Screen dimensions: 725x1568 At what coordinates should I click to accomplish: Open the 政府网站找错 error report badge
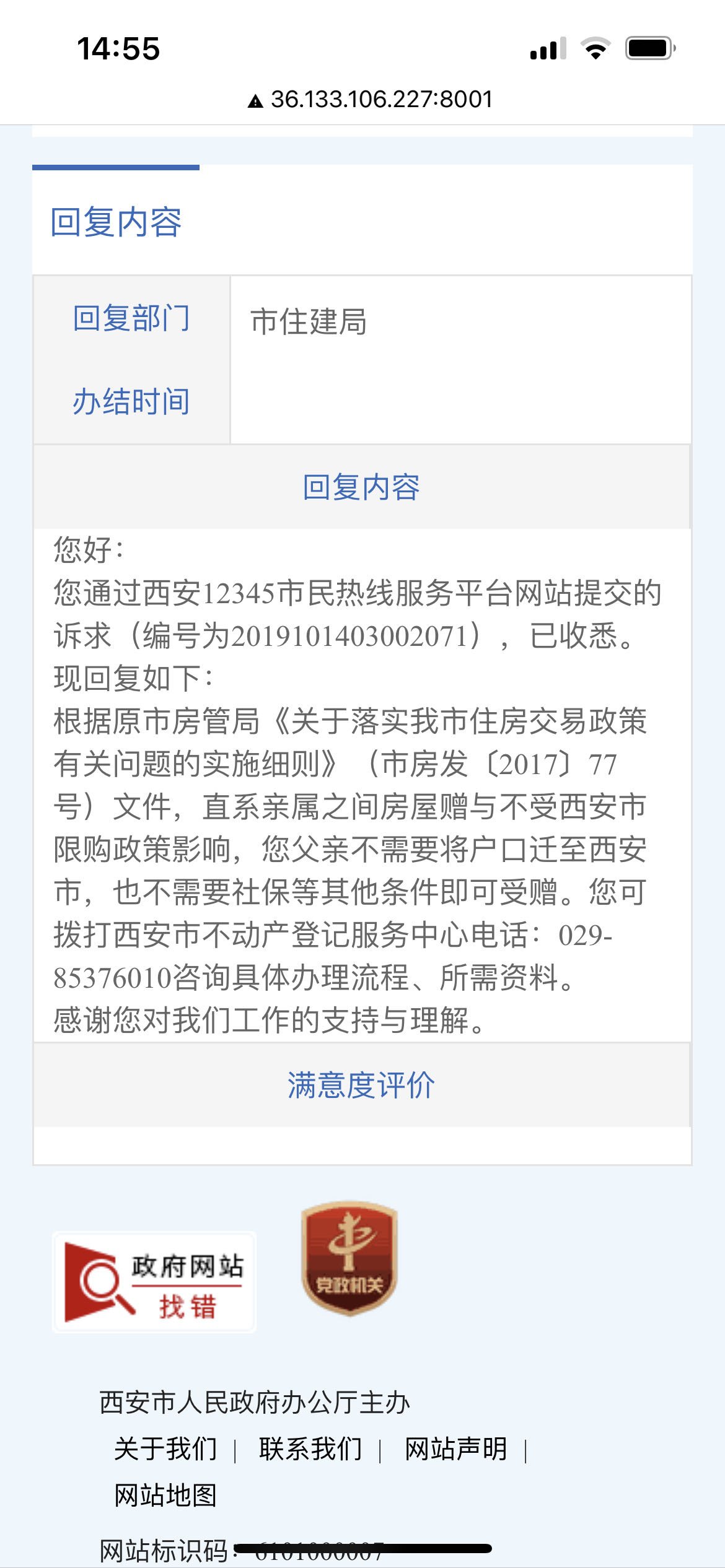[x=154, y=1282]
